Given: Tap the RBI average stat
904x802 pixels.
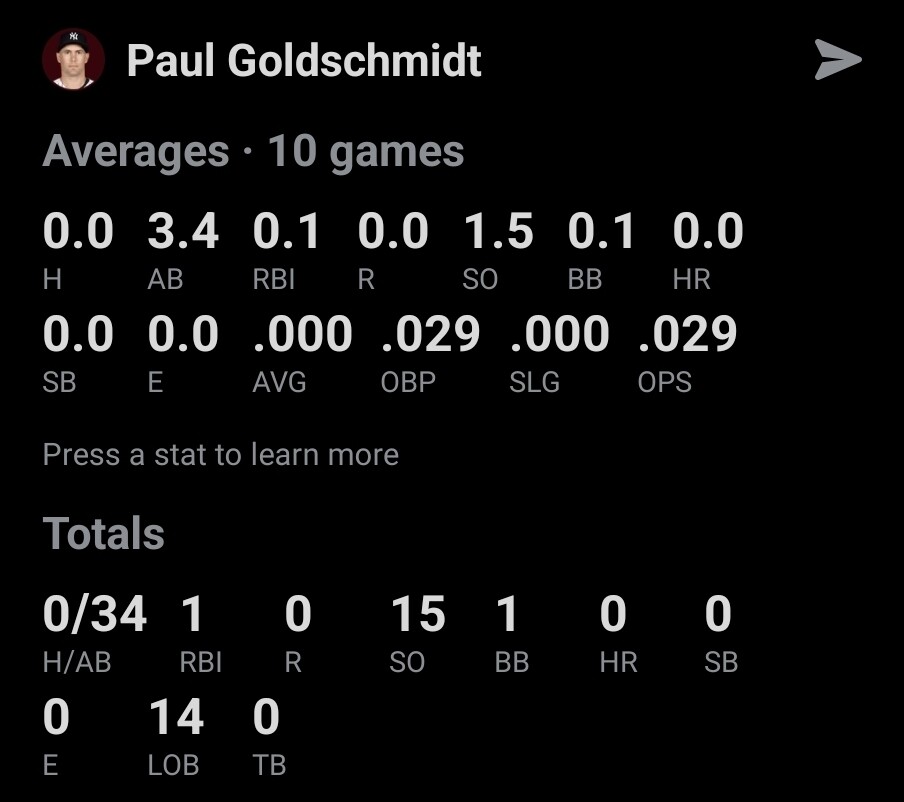Looking at the screenshot, I should [x=286, y=251].
